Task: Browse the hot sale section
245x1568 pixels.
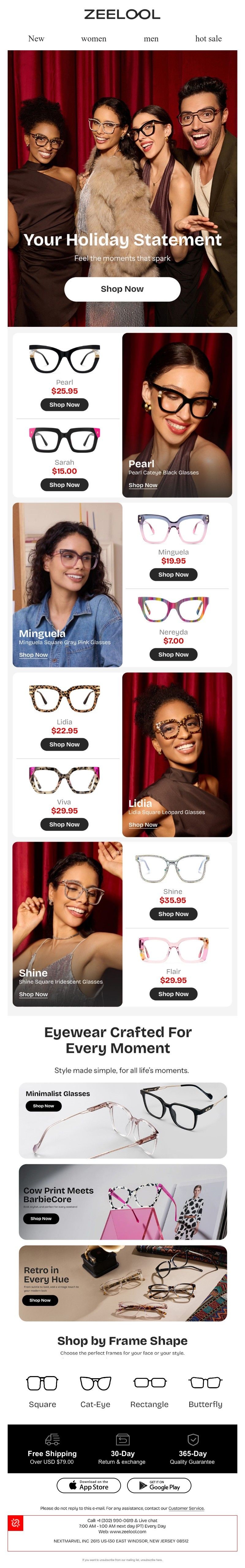Action: tap(208, 38)
